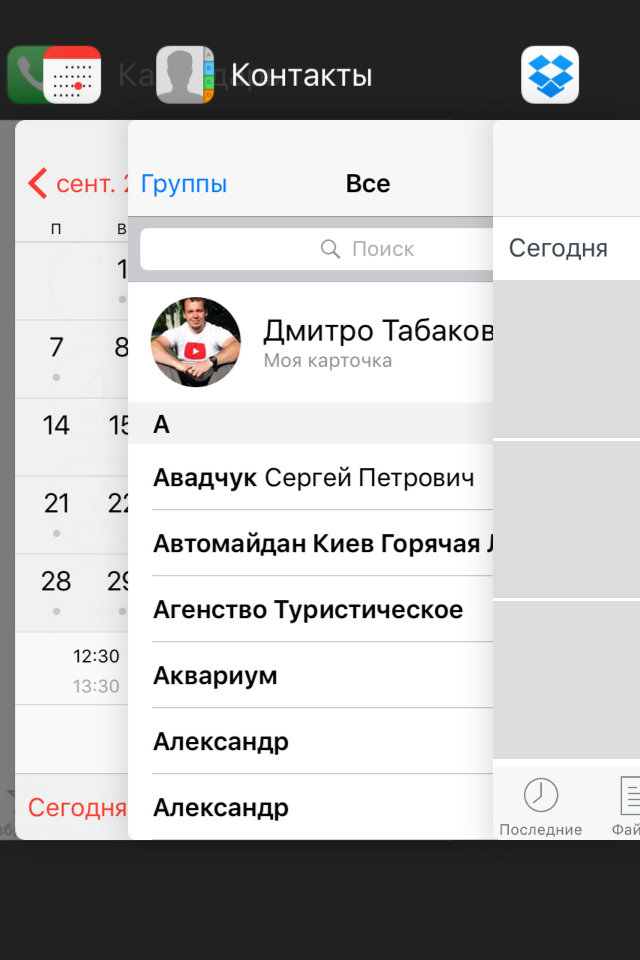Open contact Агенство Туристическое
This screenshot has height=960, width=640.
(x=308, y=610)
